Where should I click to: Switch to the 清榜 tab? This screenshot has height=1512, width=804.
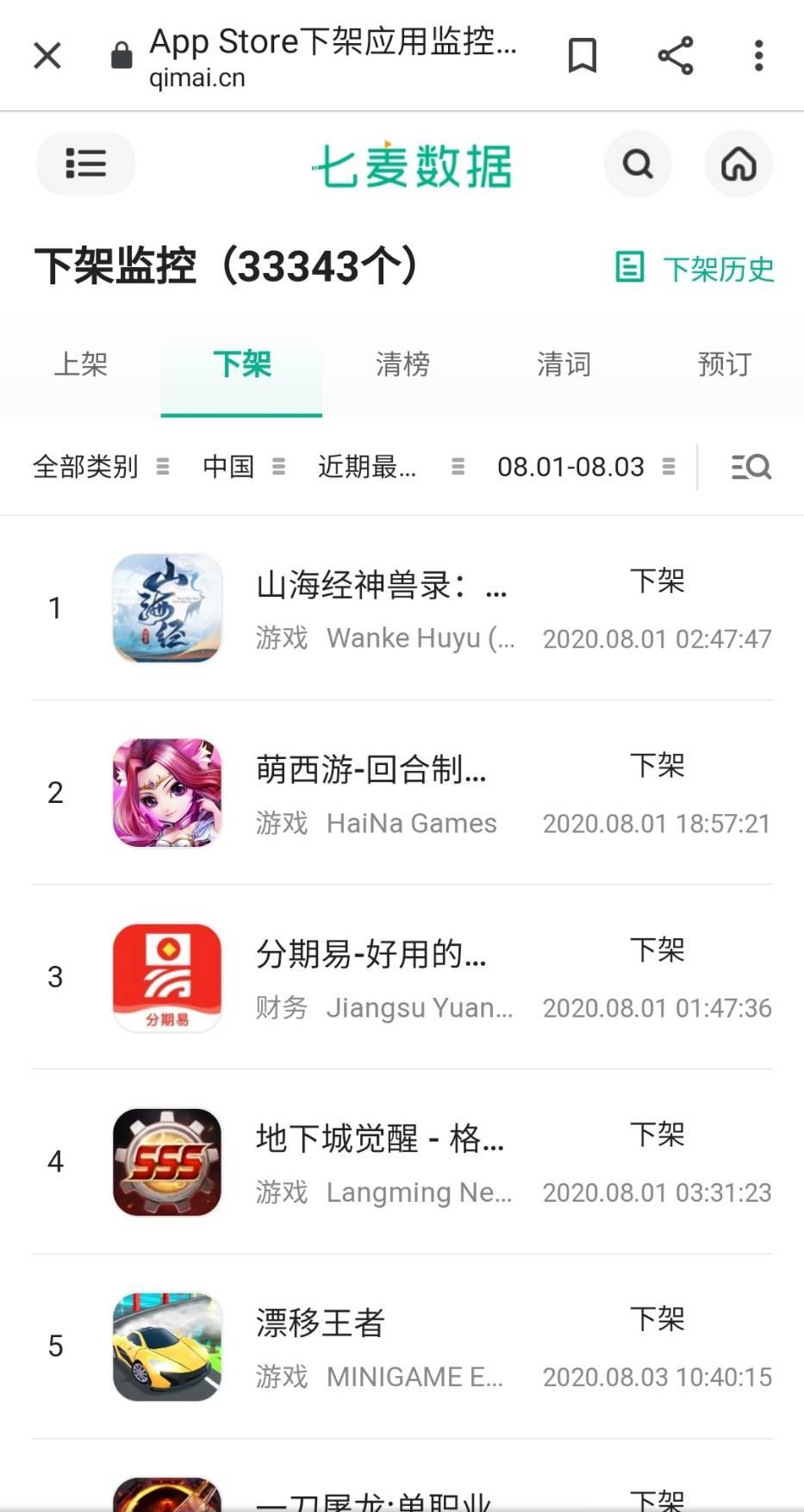[402, 364]
